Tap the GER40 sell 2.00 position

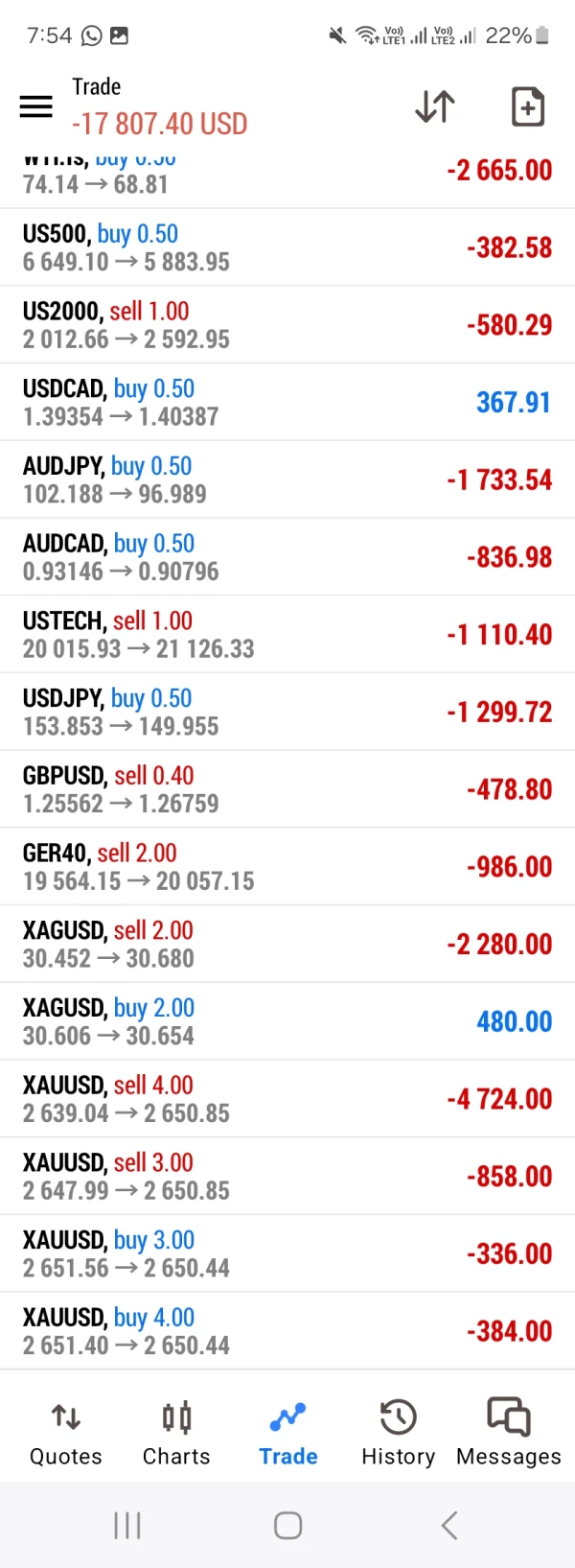pos(287,867)
